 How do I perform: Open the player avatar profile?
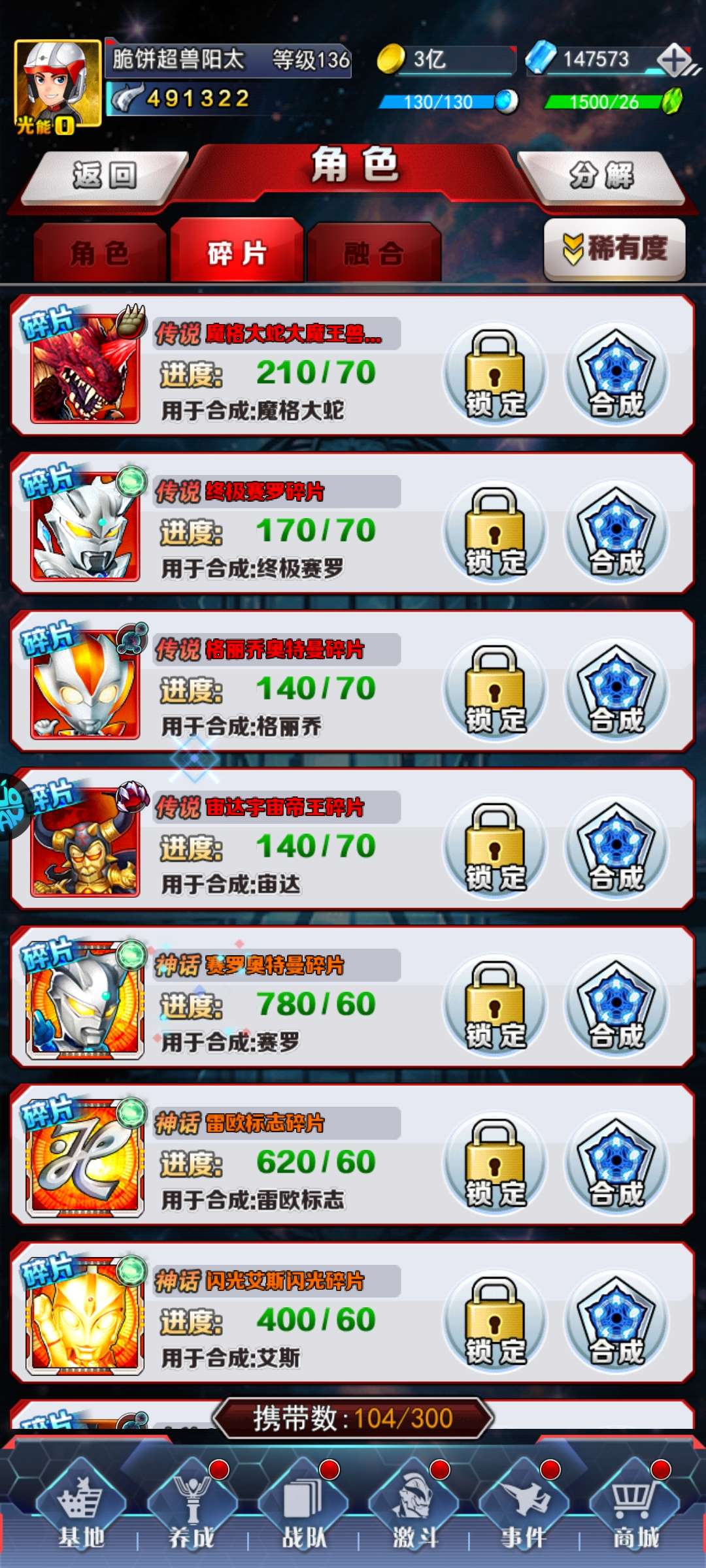[x=58, y=84]
